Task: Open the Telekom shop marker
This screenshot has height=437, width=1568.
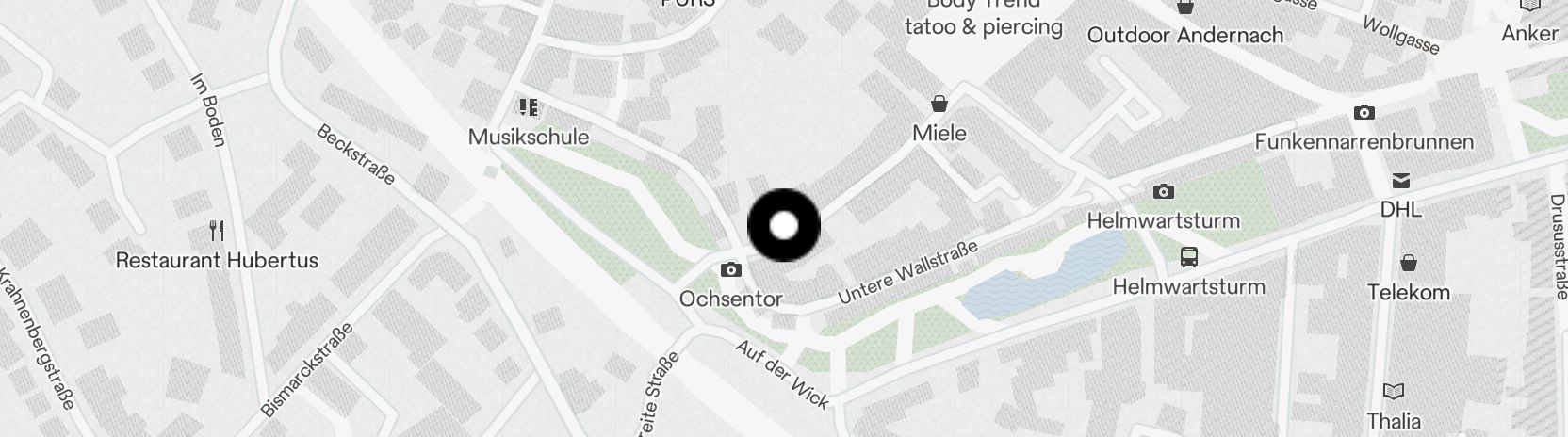Action: click(x=1409, y=263)
